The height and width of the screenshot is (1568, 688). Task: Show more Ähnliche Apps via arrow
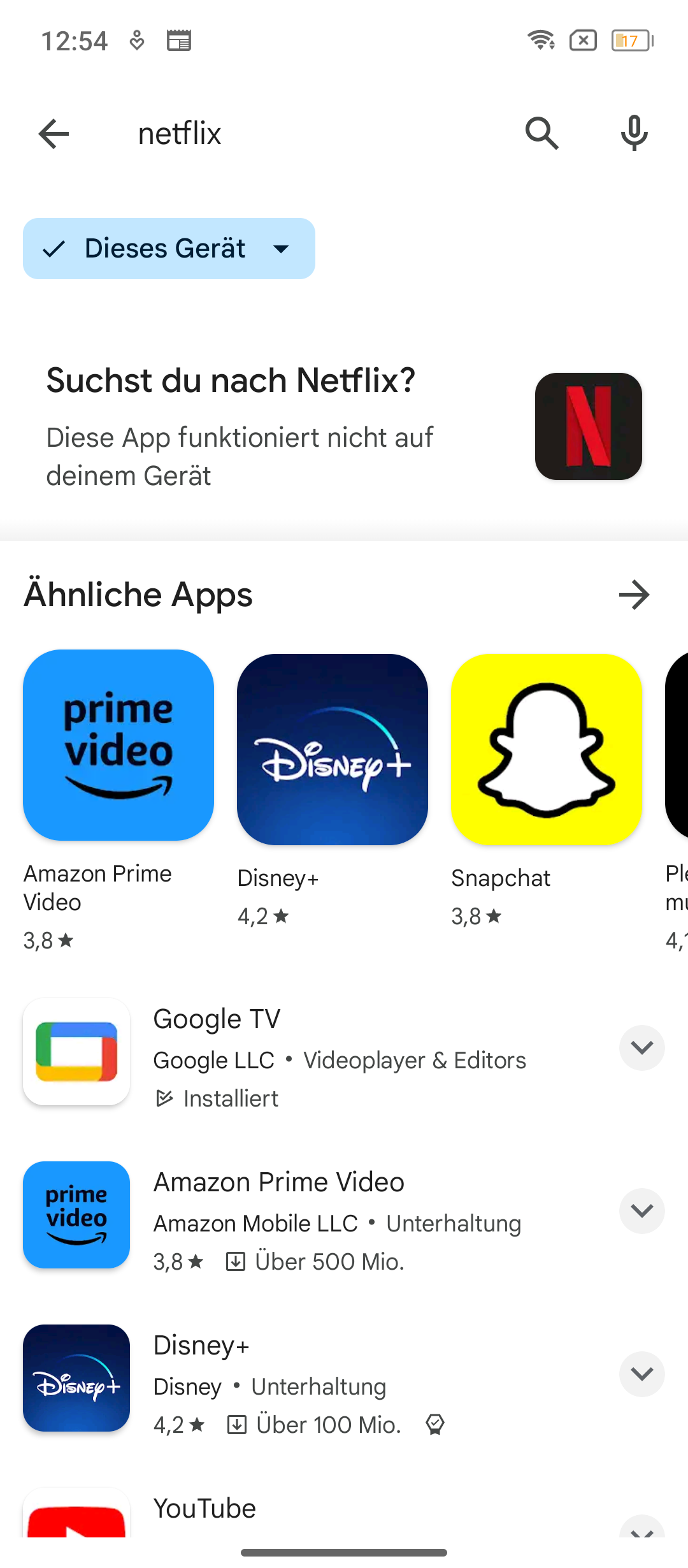coord(634,595)
